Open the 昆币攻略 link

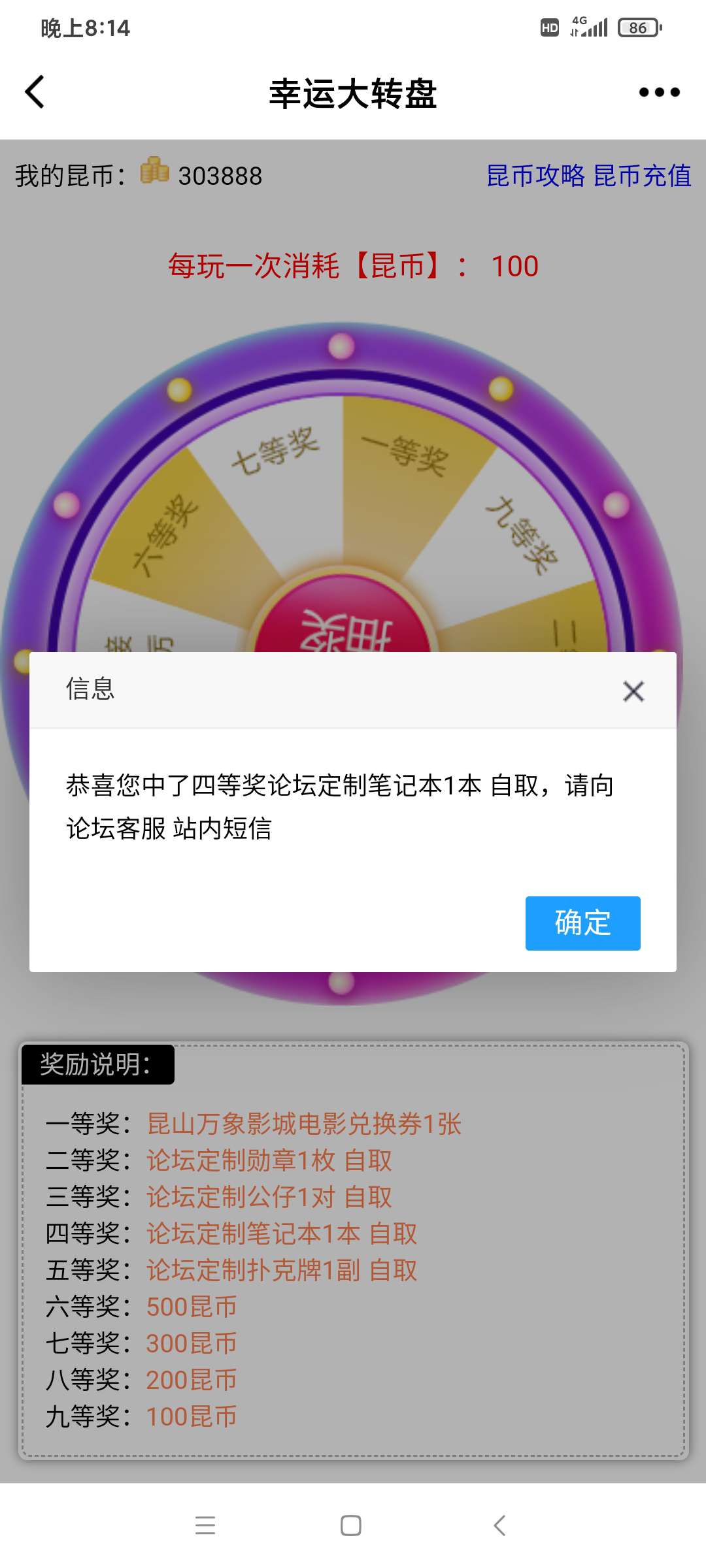(535, 176)
